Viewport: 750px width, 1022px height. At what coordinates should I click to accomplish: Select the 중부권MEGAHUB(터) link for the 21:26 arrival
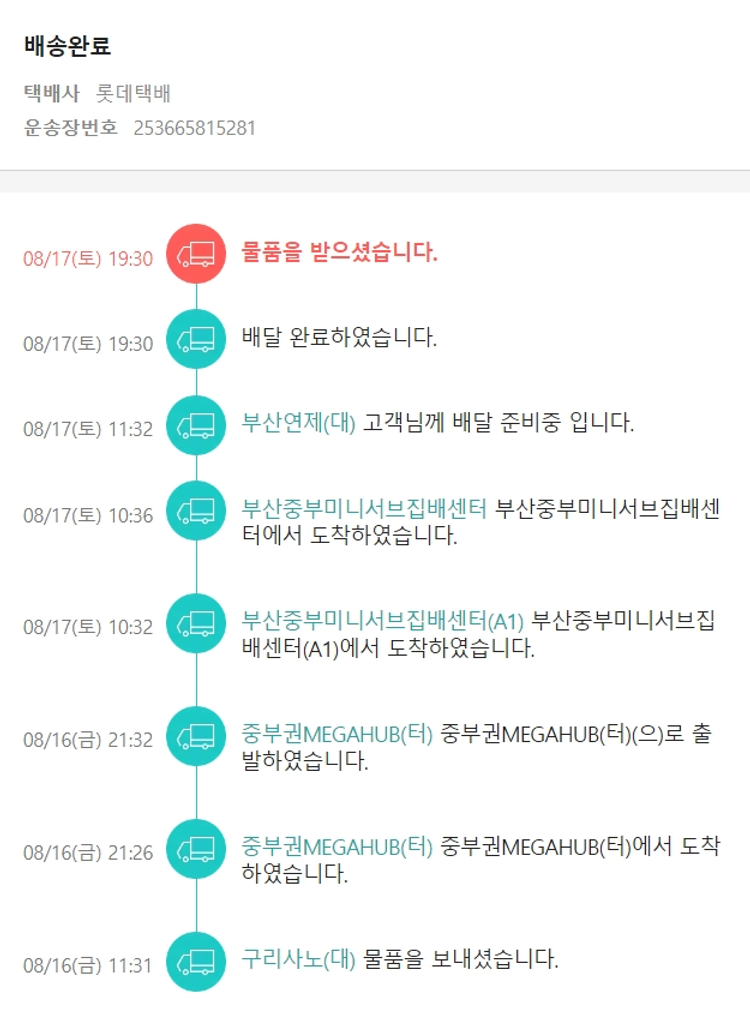[x=337, y=847]
